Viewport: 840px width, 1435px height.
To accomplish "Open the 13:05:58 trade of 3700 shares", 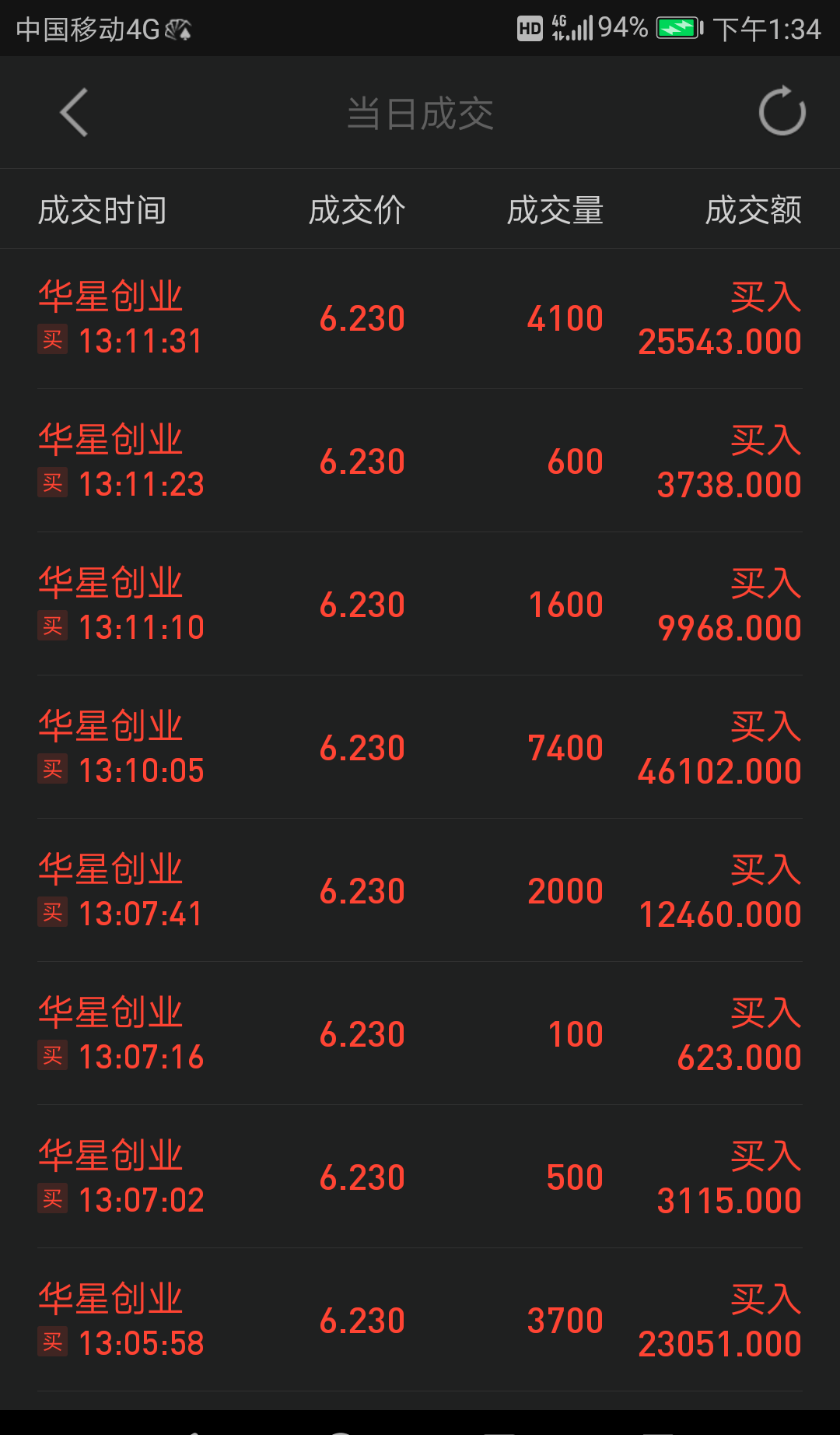I will [420, 1321].
